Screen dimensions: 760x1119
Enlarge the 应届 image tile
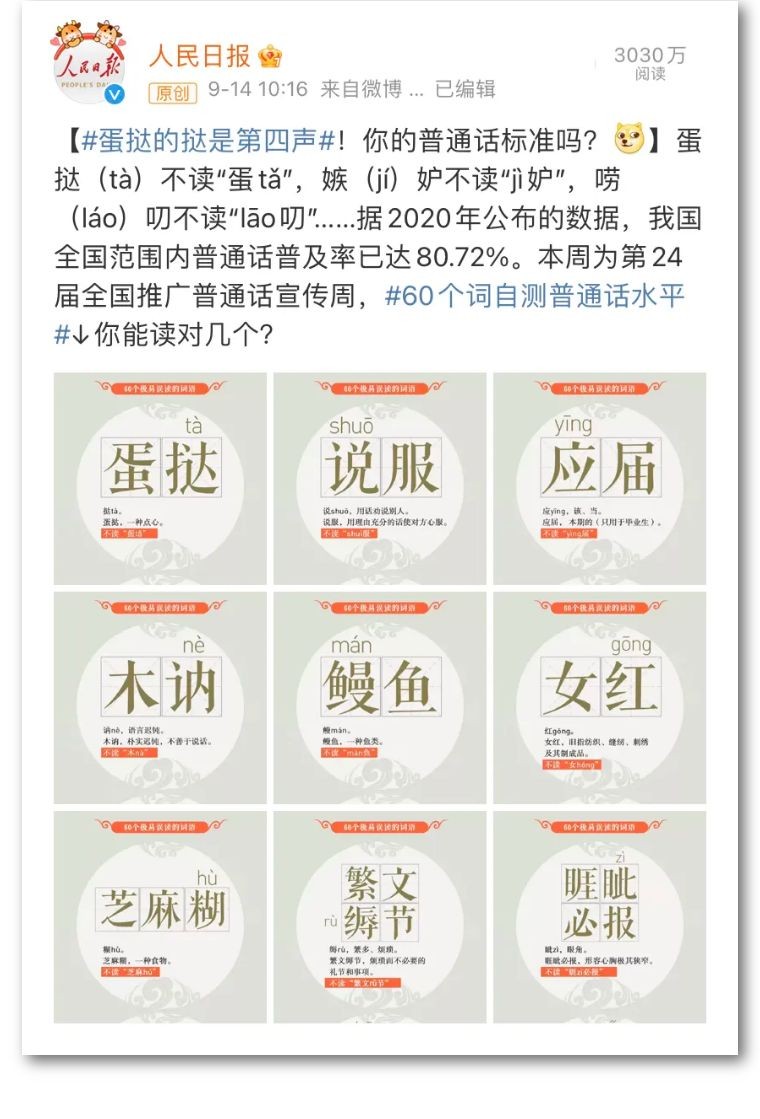pyautogui.click(x=599, y=478)
